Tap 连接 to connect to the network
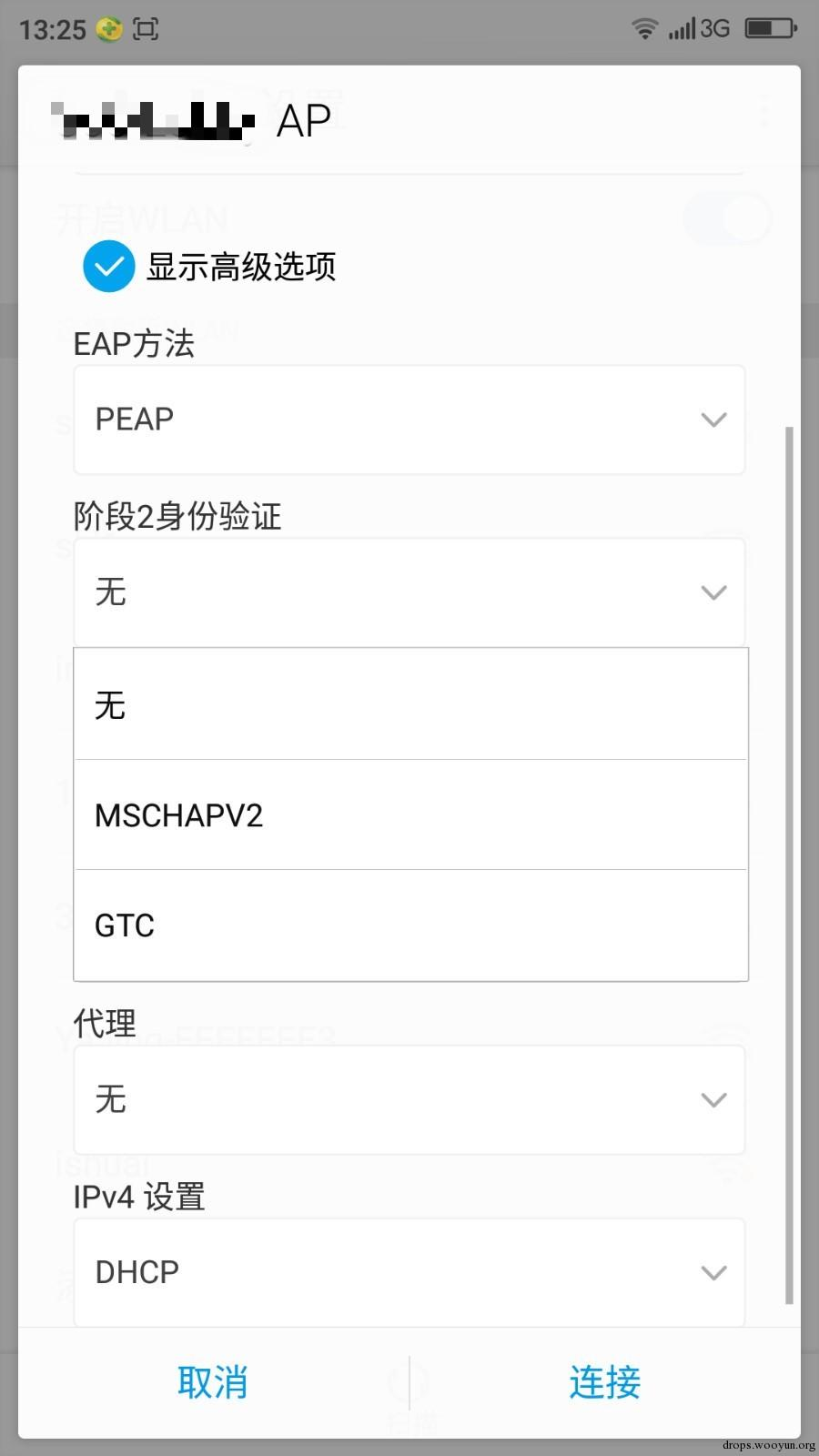 pyautogui.click(x=605, y=1382)
